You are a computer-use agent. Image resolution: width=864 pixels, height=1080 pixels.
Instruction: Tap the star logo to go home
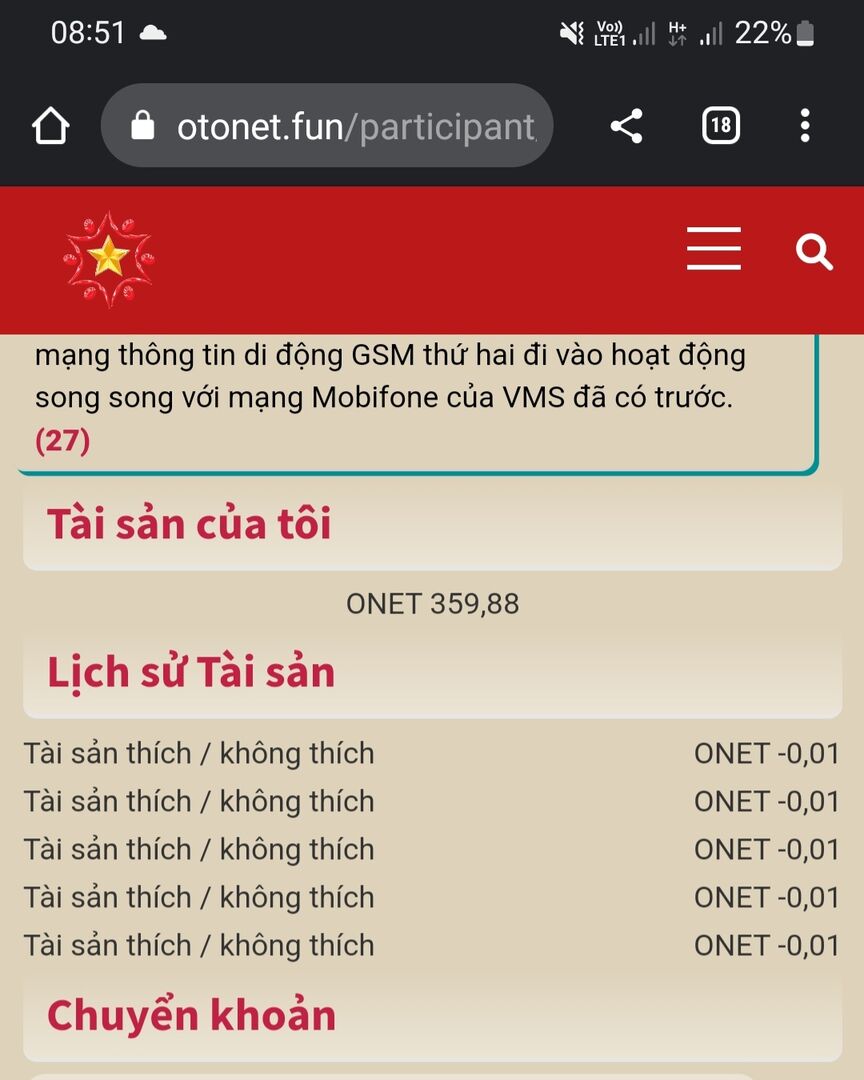pos(108,259)
